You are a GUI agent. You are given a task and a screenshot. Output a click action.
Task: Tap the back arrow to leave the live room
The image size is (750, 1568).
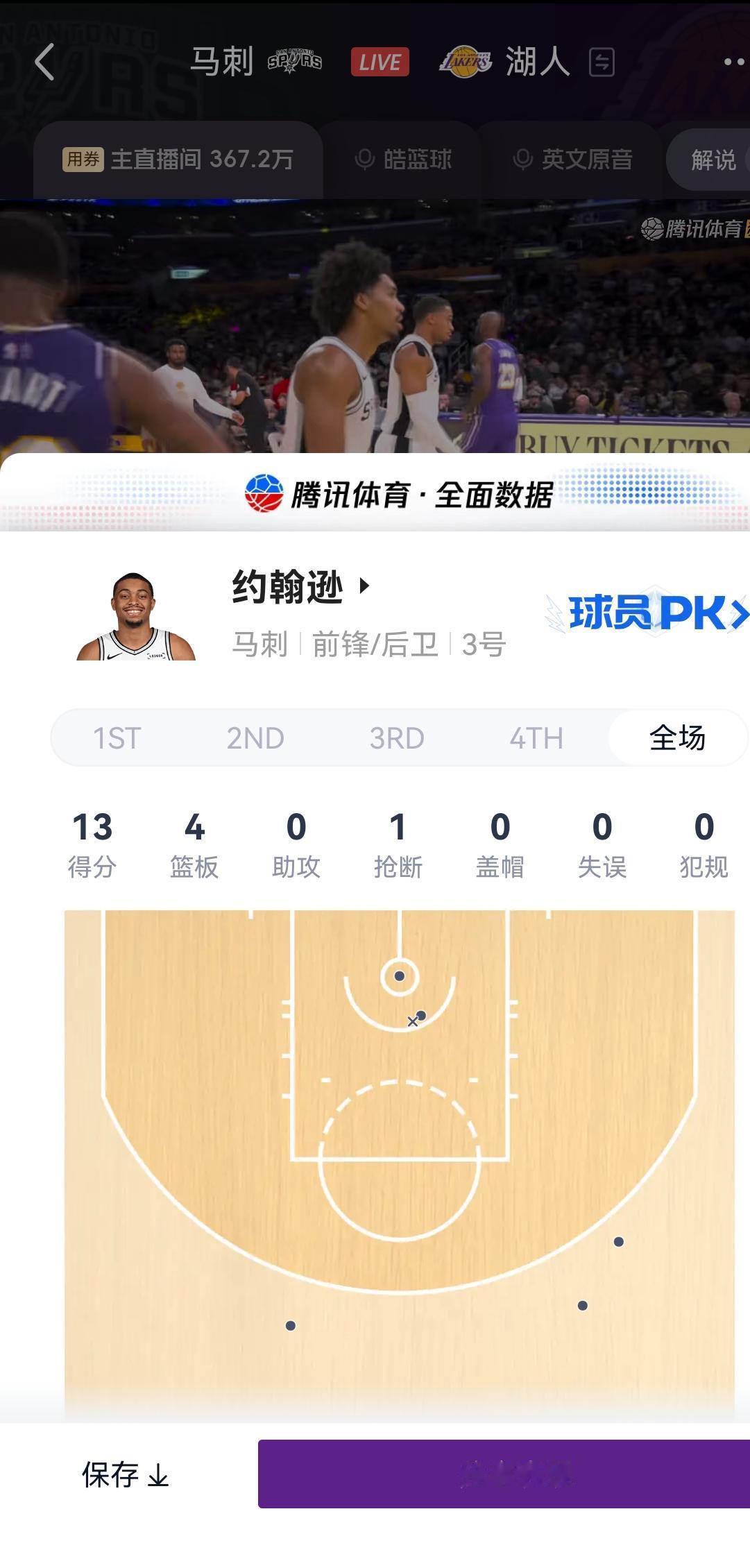tap(44, 62)
